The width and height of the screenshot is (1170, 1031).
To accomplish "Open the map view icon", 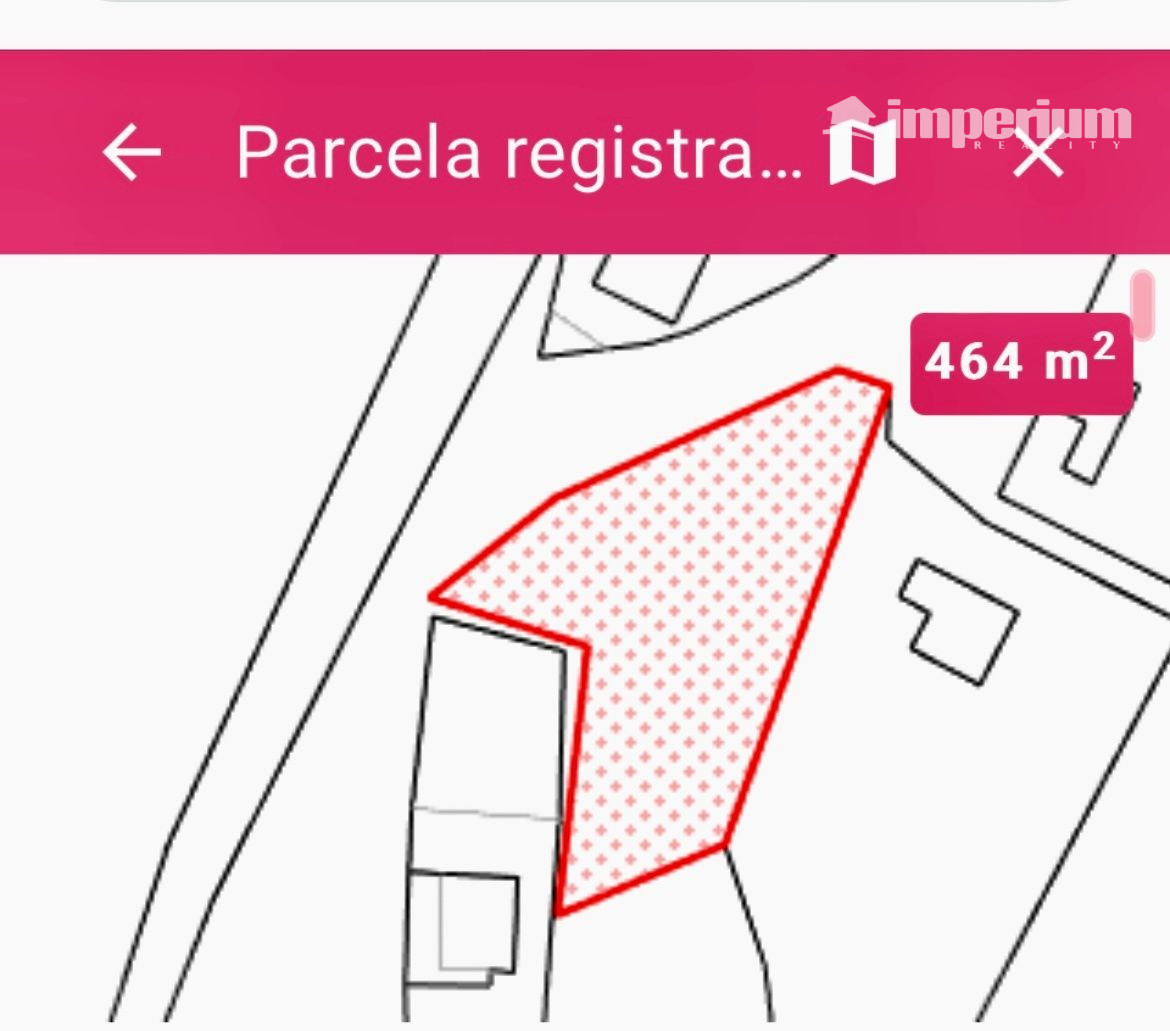I will (862, 152).
